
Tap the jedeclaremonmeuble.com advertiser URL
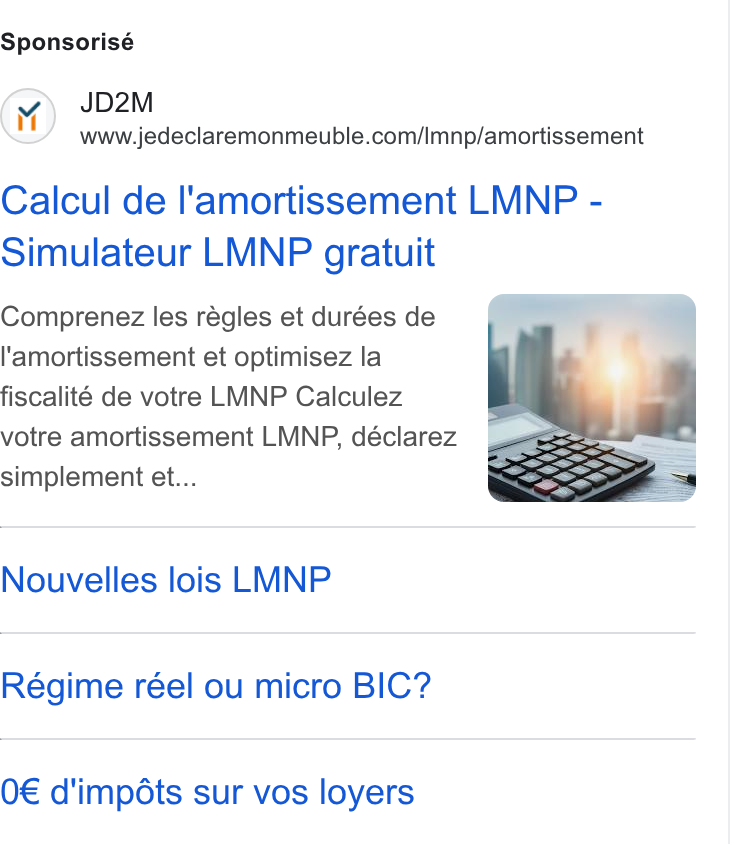[x=362, y=136]
